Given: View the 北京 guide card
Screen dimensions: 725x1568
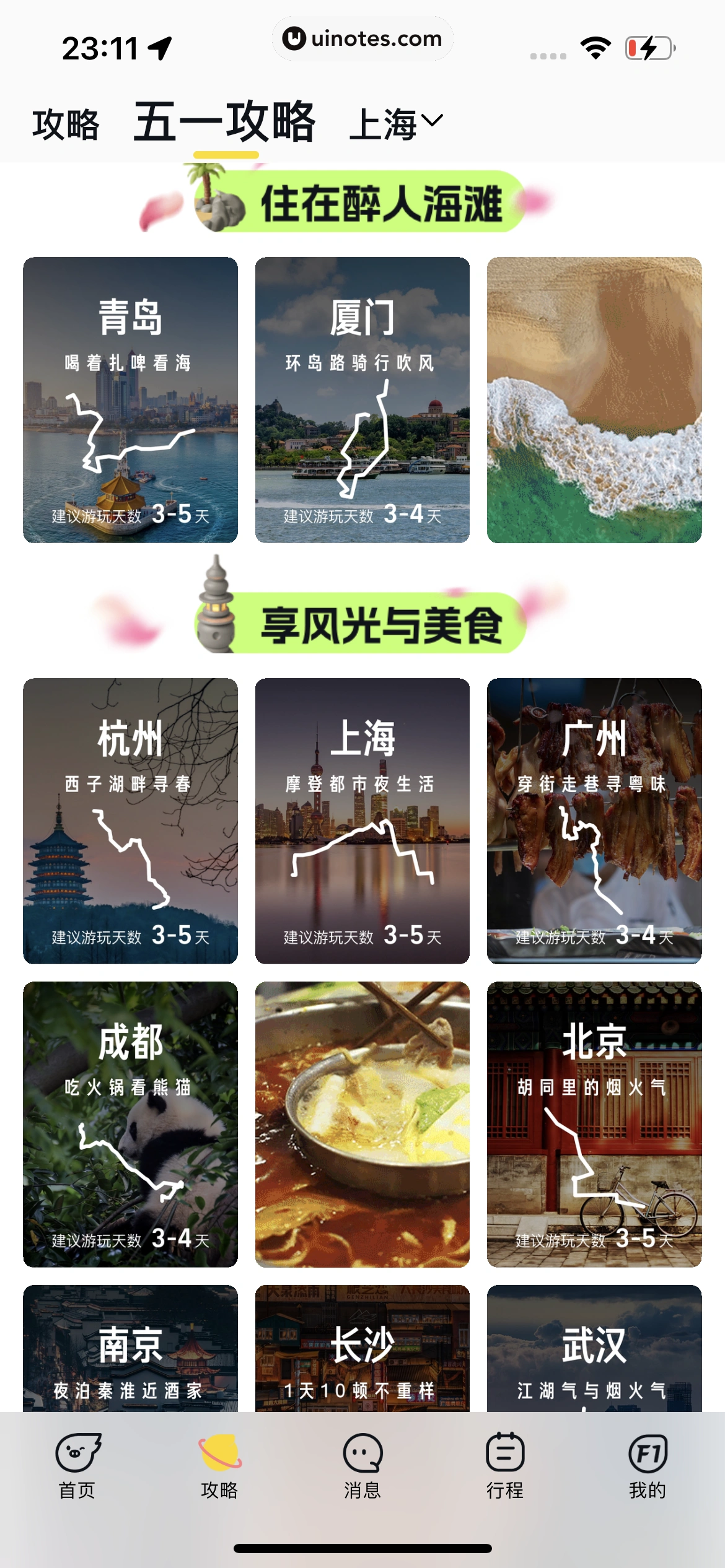Looking at the screenshot, I should click(x=594, y=1124).
